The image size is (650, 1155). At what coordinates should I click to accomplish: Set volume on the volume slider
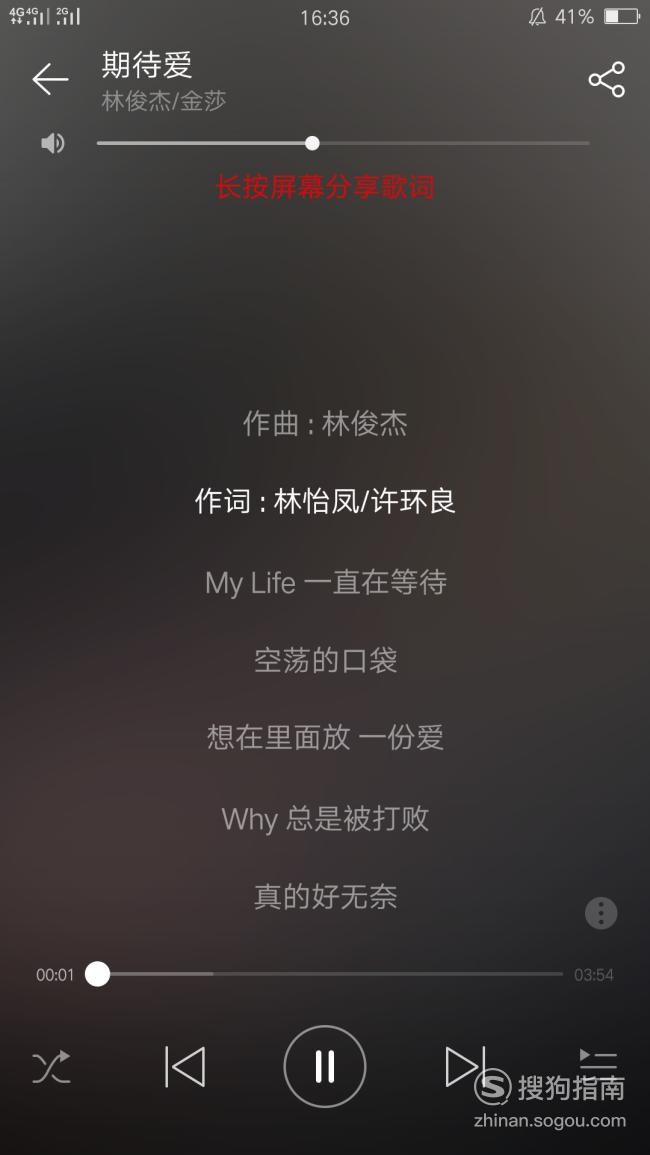(x=343, y=143)
